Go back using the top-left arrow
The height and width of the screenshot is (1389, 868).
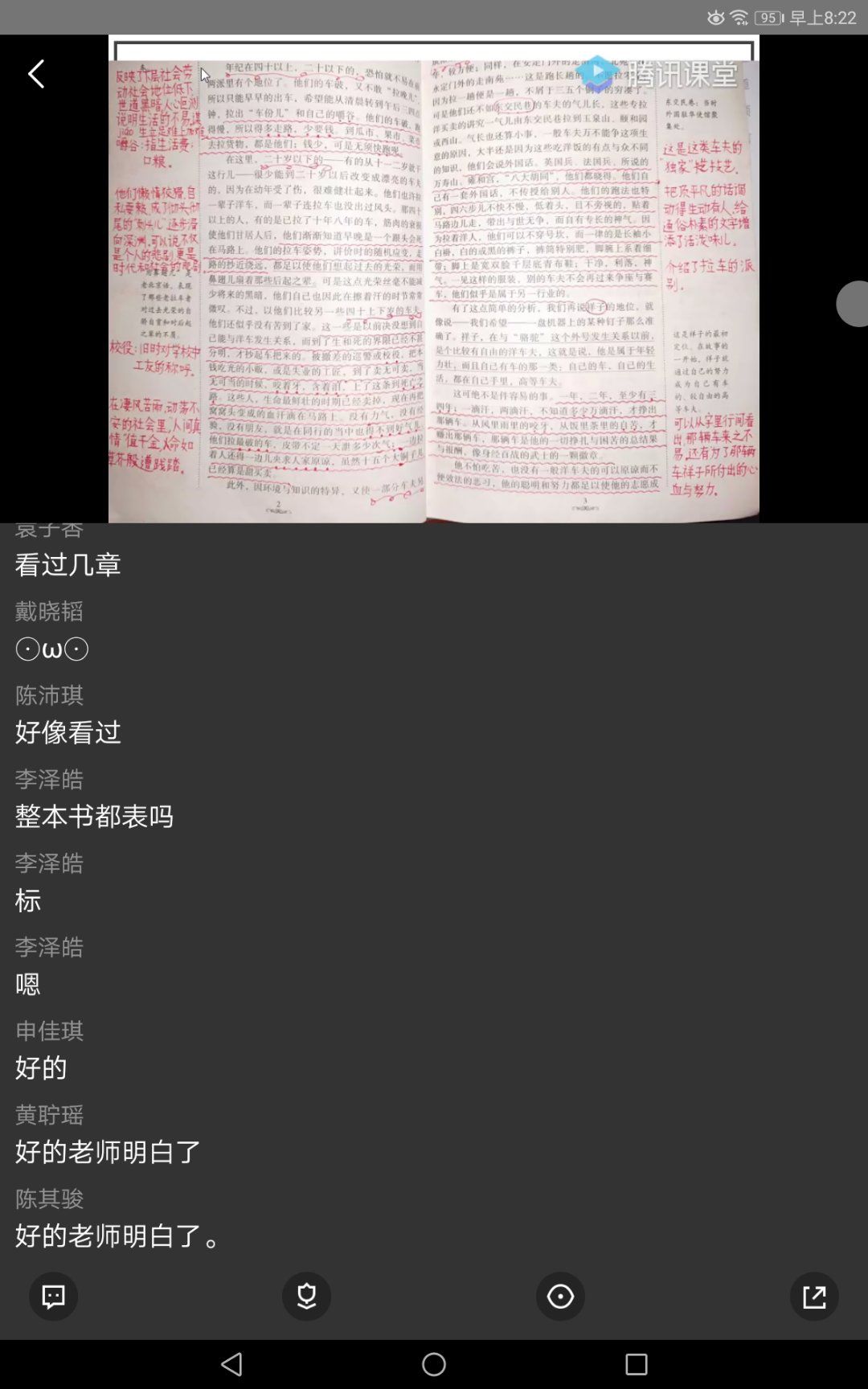[x=36, y=74]
